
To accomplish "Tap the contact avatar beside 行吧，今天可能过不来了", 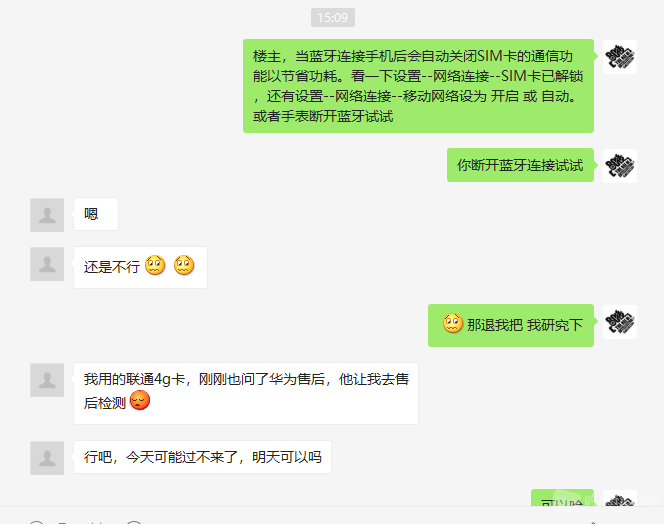I will (47, 457).
